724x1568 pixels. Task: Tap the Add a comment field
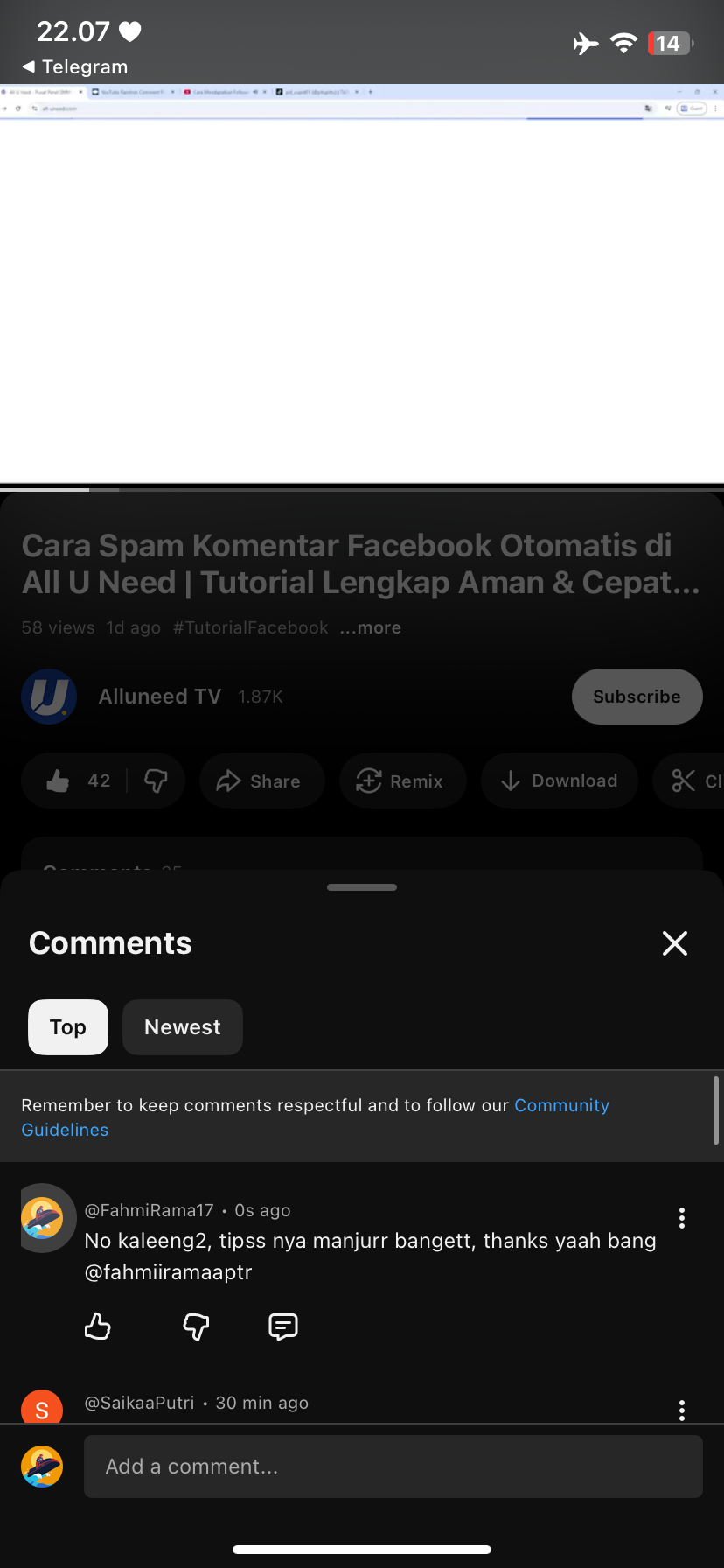coord(393,1466)
